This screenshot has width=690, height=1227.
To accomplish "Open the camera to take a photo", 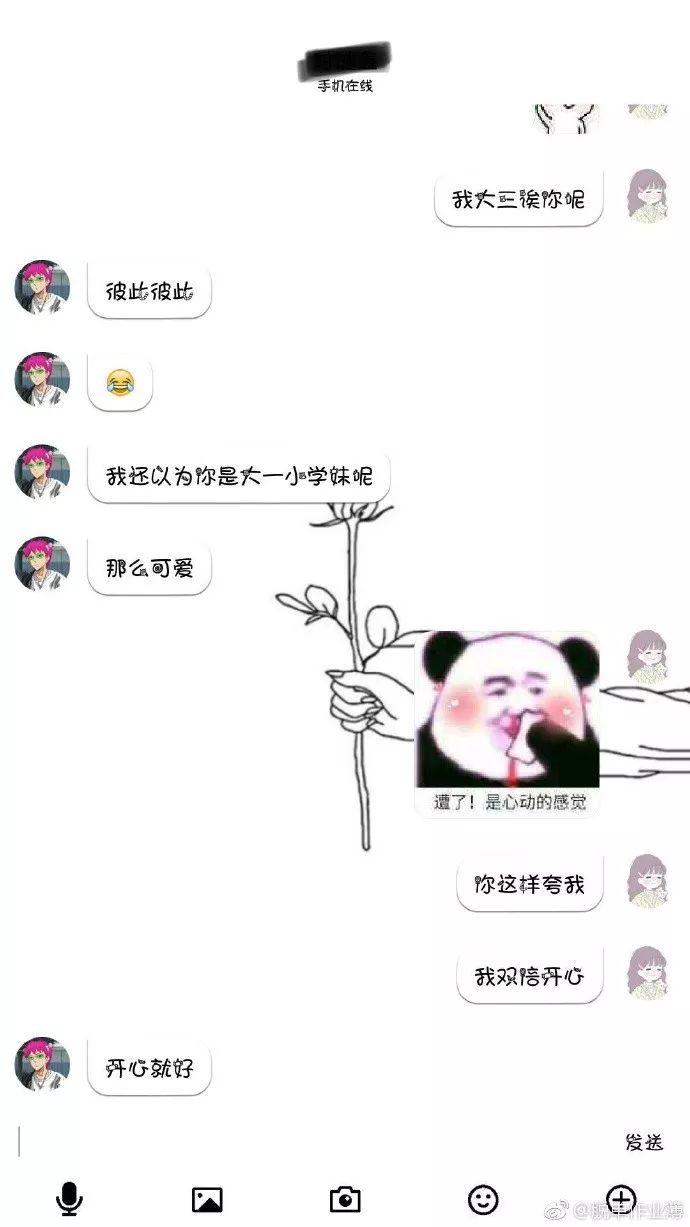I will [345, 1199].
